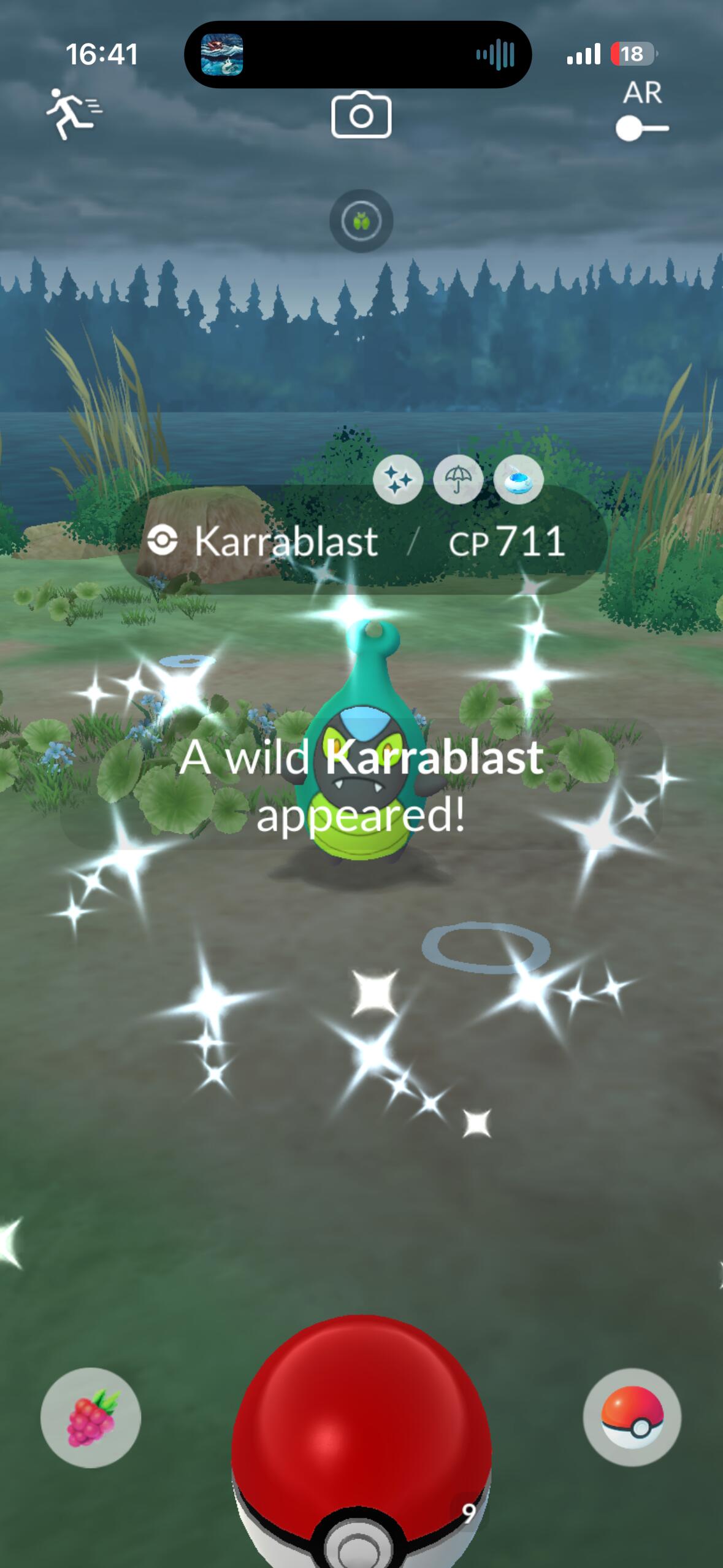Tap the bug icon below the camera

pos(361,221)
